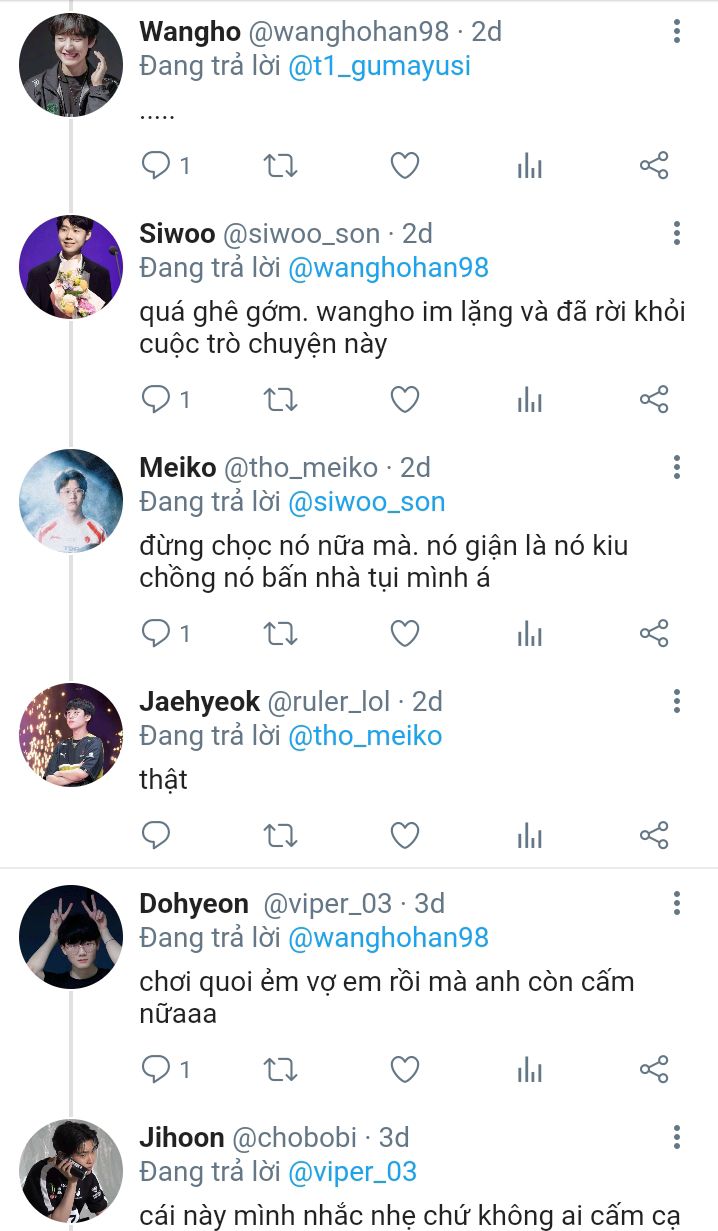Reply to Meiko's tweet
This screenshot has width=718, height=1231.
pyautogui.click(x=156, y=633)
